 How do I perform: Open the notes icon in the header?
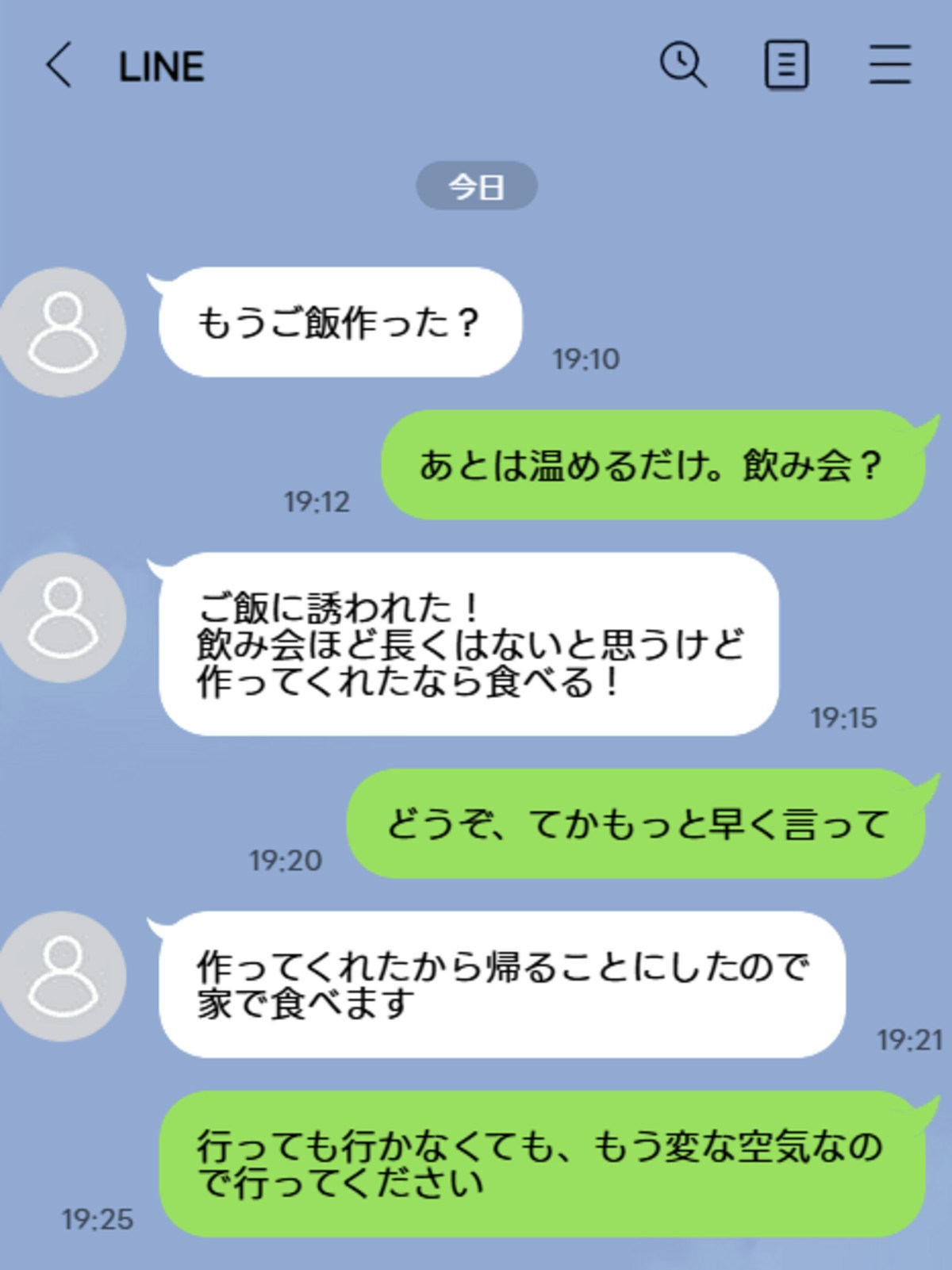click(786, 64)
